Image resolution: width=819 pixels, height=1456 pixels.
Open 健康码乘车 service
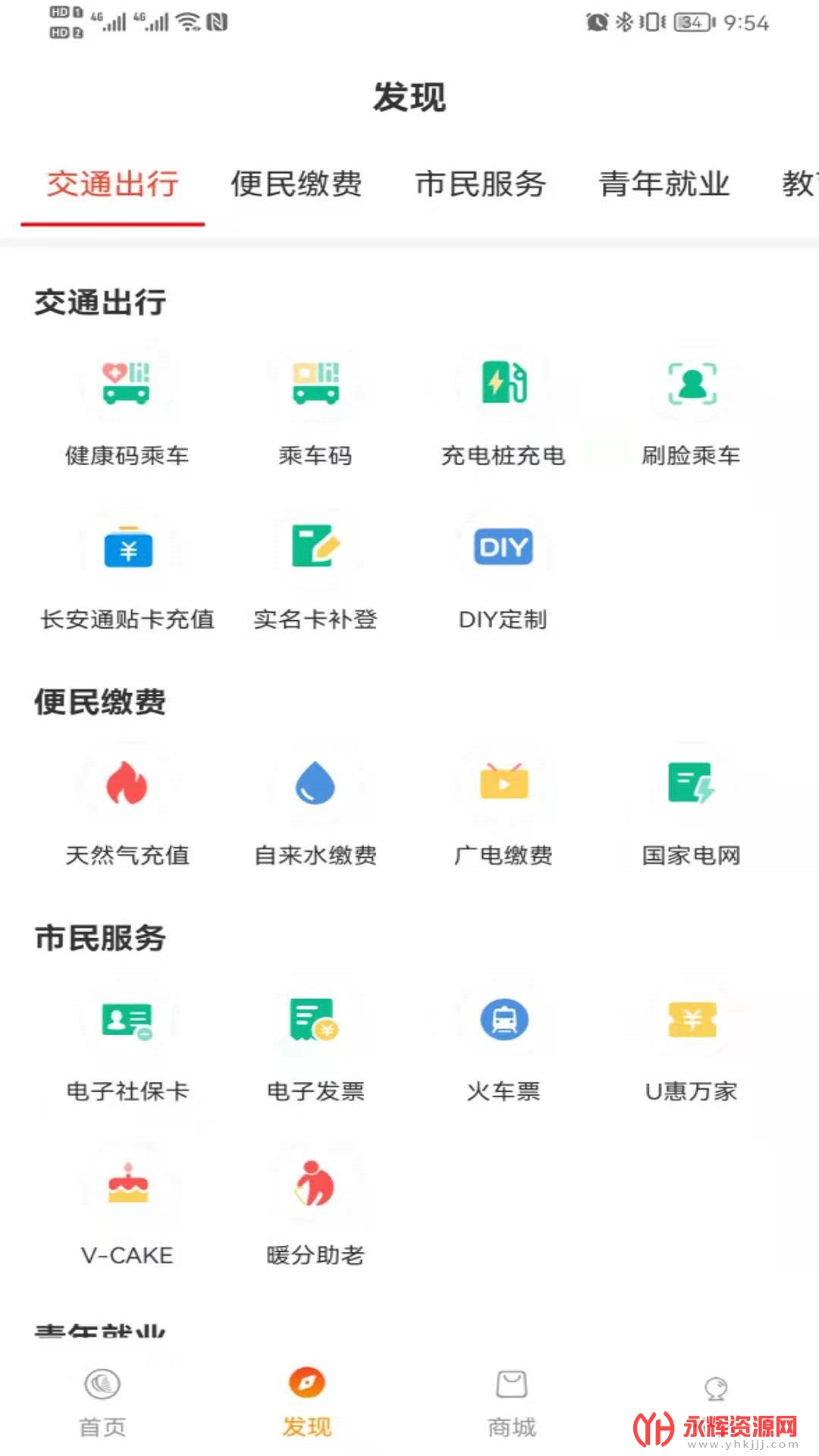[x=127, y=409]
